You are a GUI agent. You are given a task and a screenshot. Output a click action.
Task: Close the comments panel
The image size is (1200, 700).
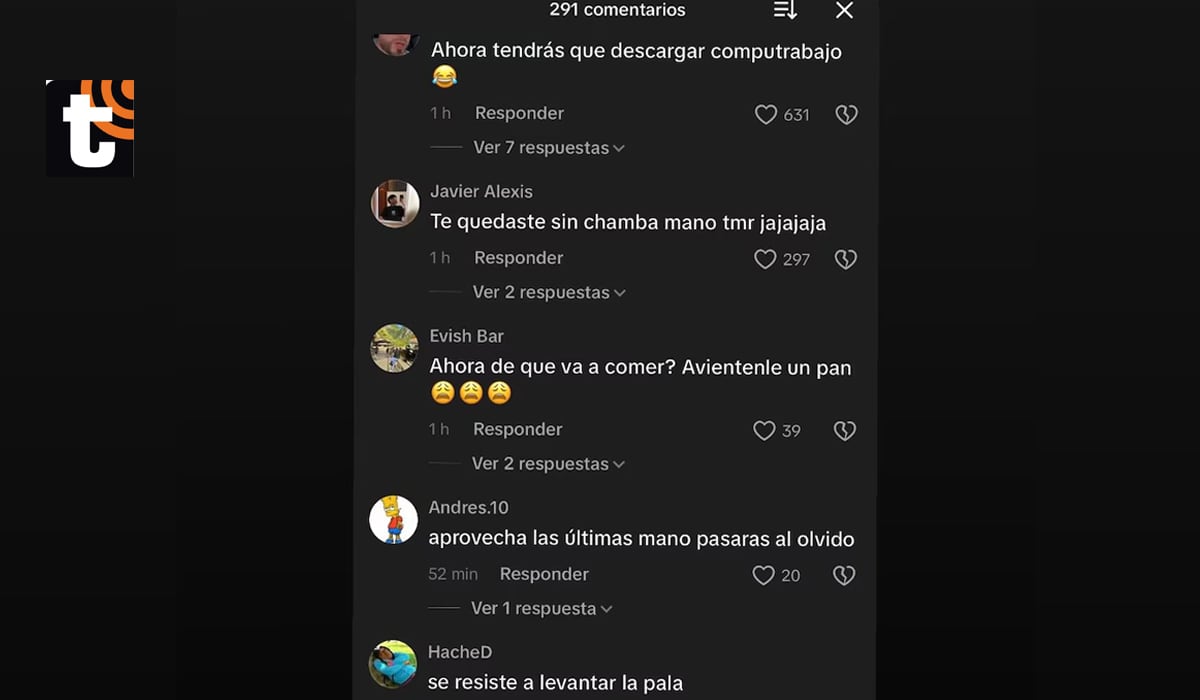pyautogui.click(x=844, y=10)
